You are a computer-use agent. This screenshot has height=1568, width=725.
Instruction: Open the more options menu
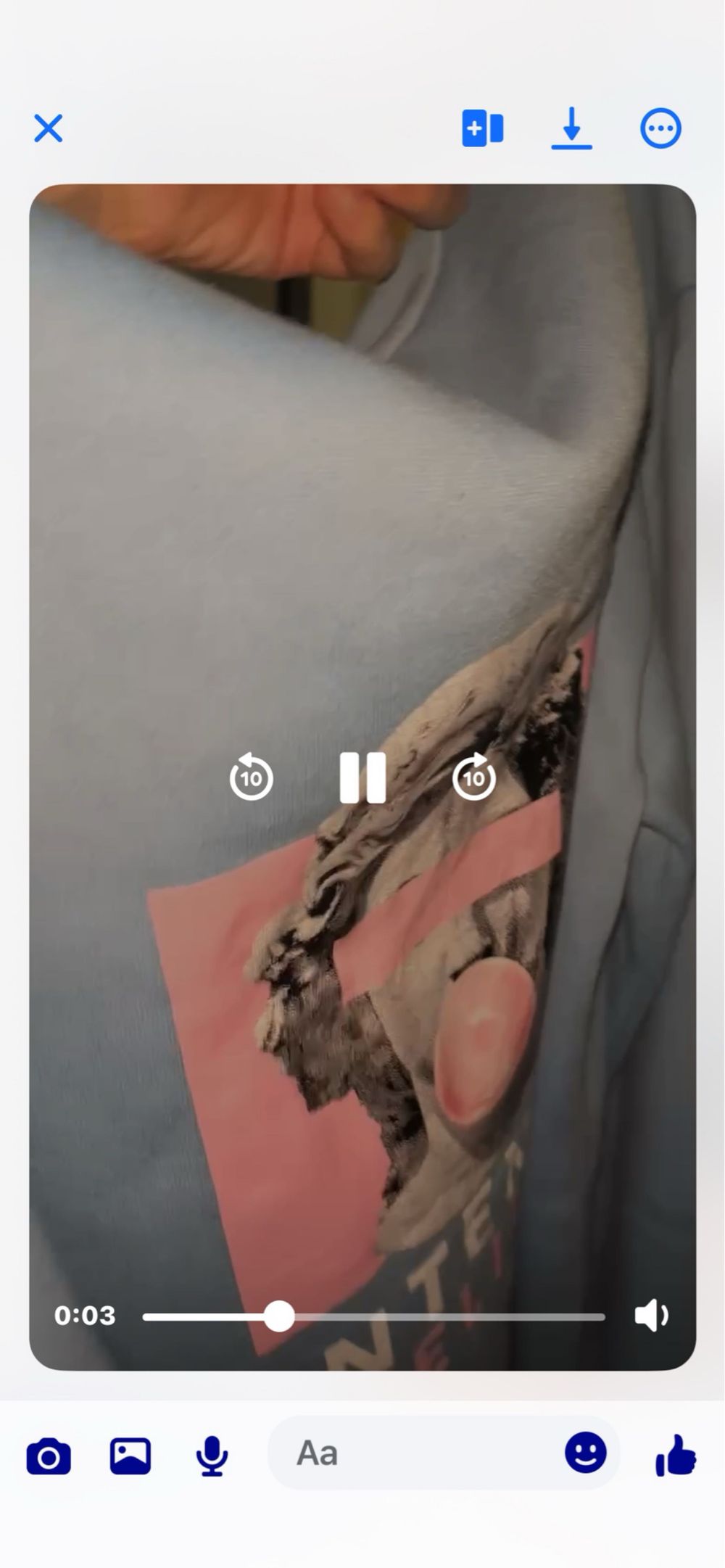click(660, 128)
